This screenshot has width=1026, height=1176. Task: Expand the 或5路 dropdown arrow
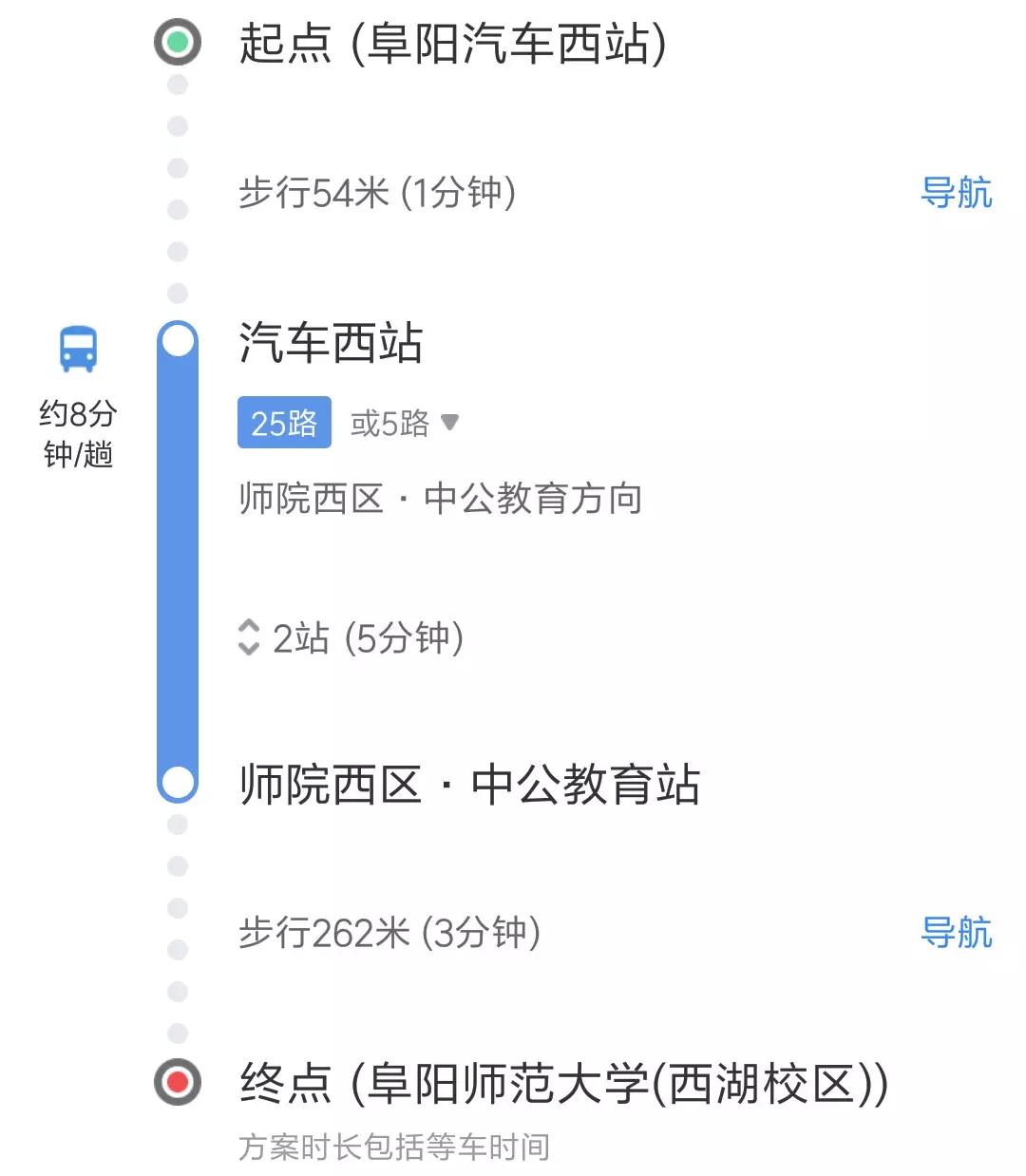pyautogui.click(x=451, y=425)
